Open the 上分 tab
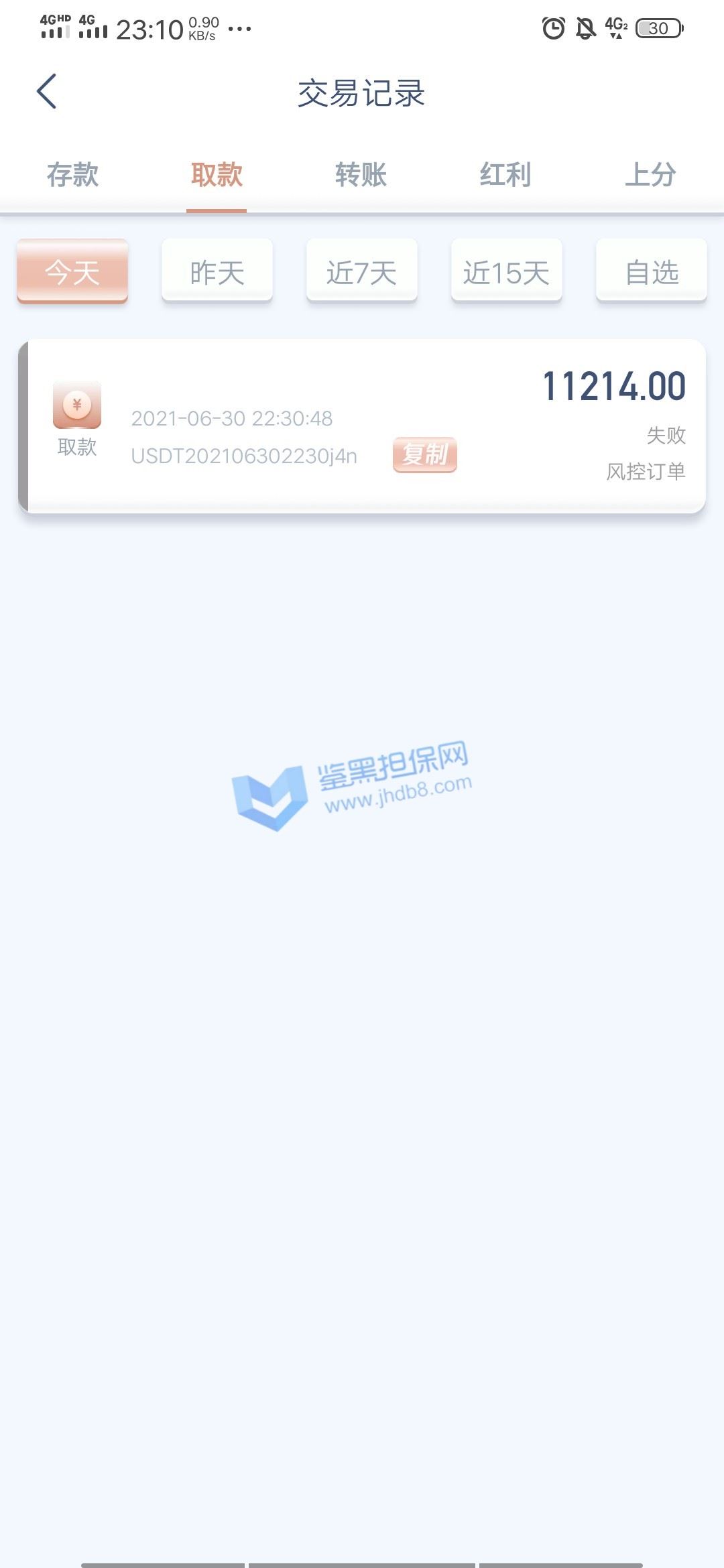Screen dimensions: 724x1568 coord(650,175)
